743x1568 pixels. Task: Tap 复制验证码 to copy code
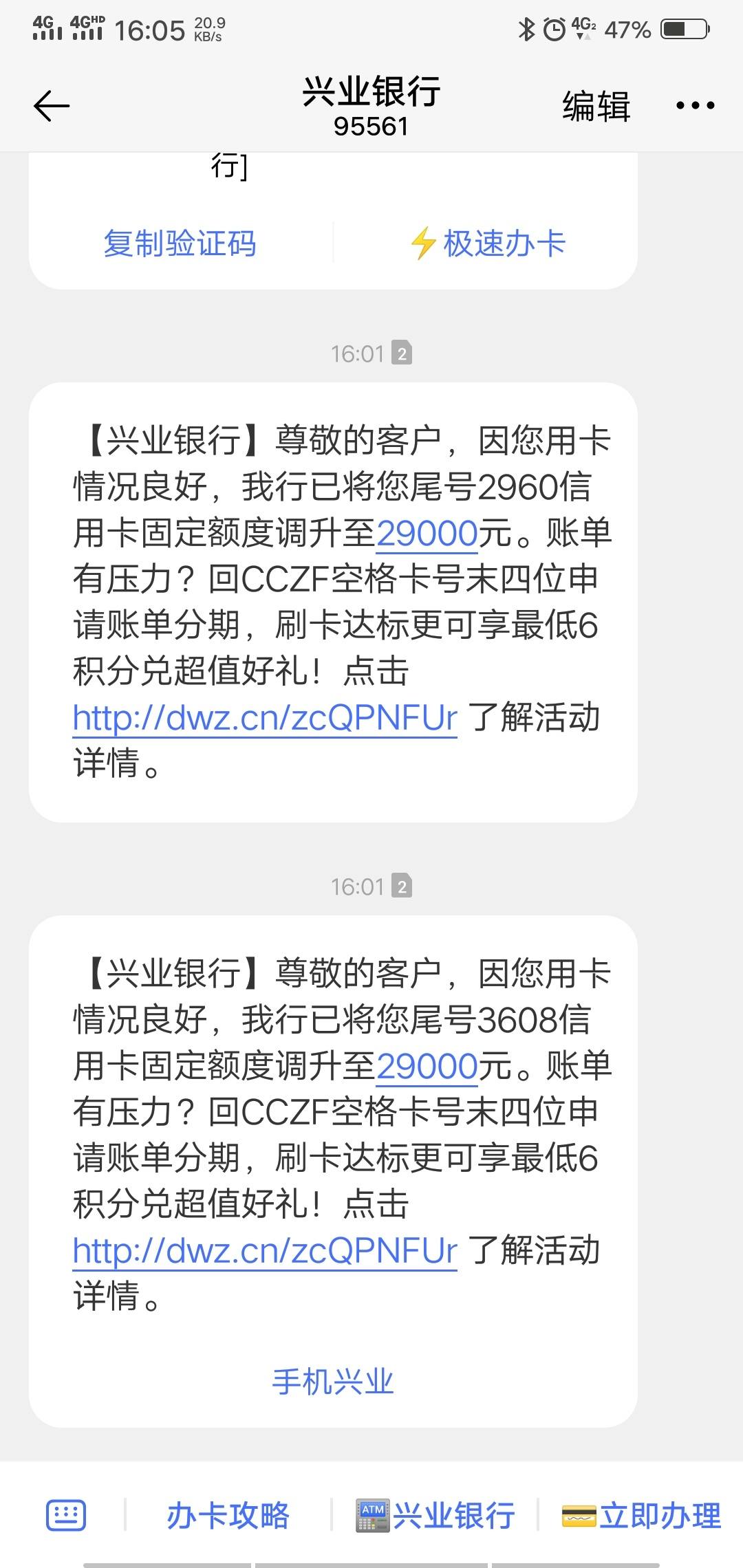(180, 243)
